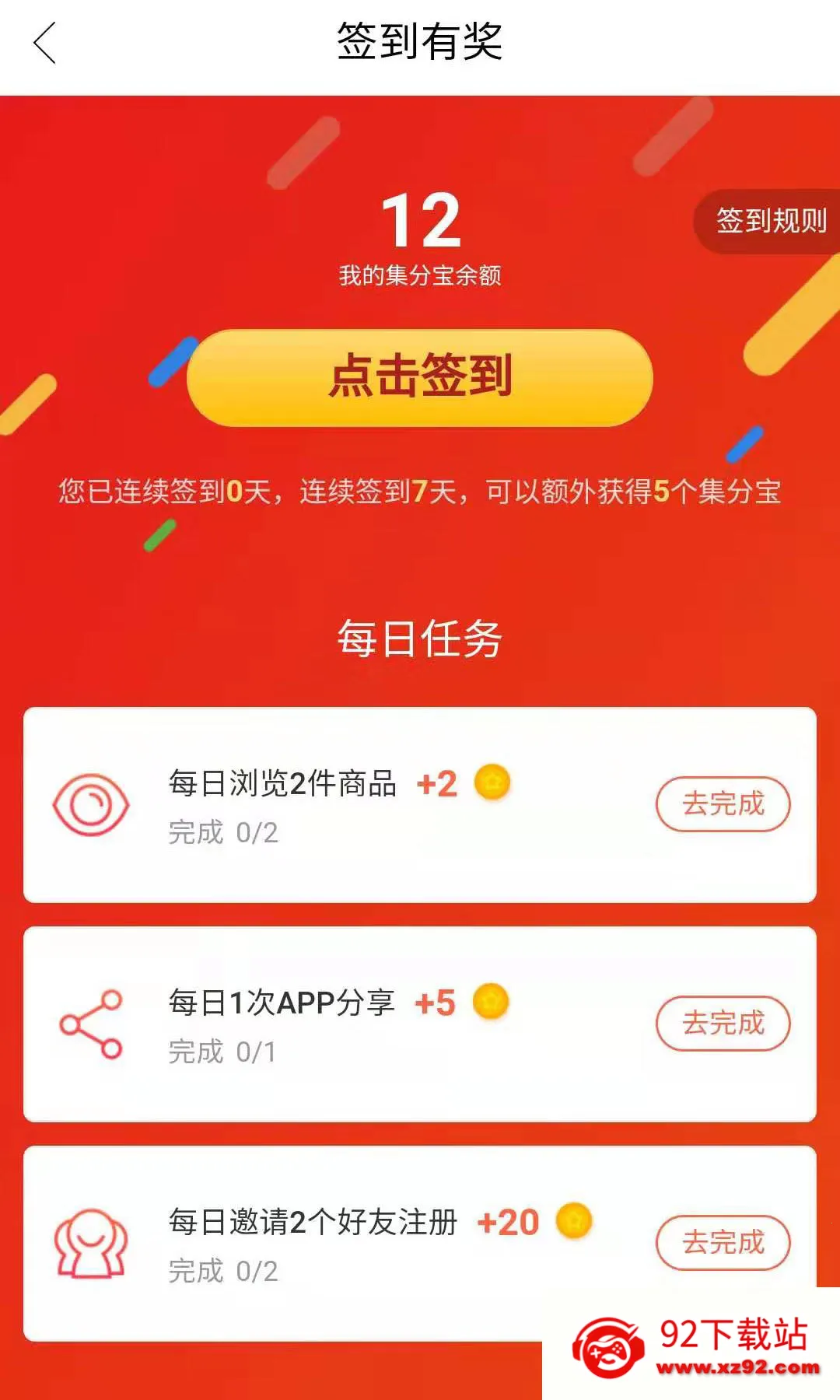Tap 去完成 for 每日浏览2件商品
This screenshot has height=1400, width=840.
tap(723, 804)
